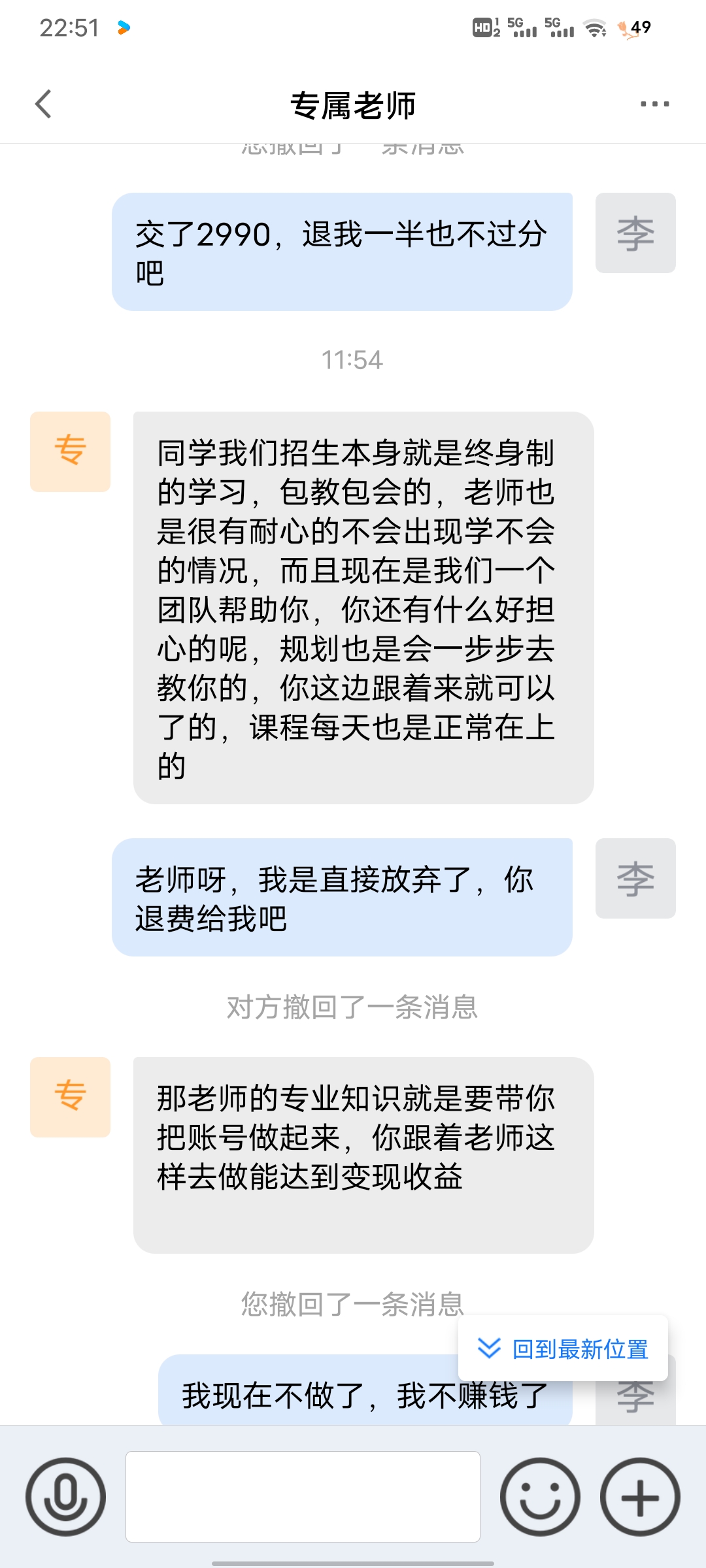Viewport: 706px width, 1568px height.
Task: Open the plus attachments menu
Action: (640, 1497)
